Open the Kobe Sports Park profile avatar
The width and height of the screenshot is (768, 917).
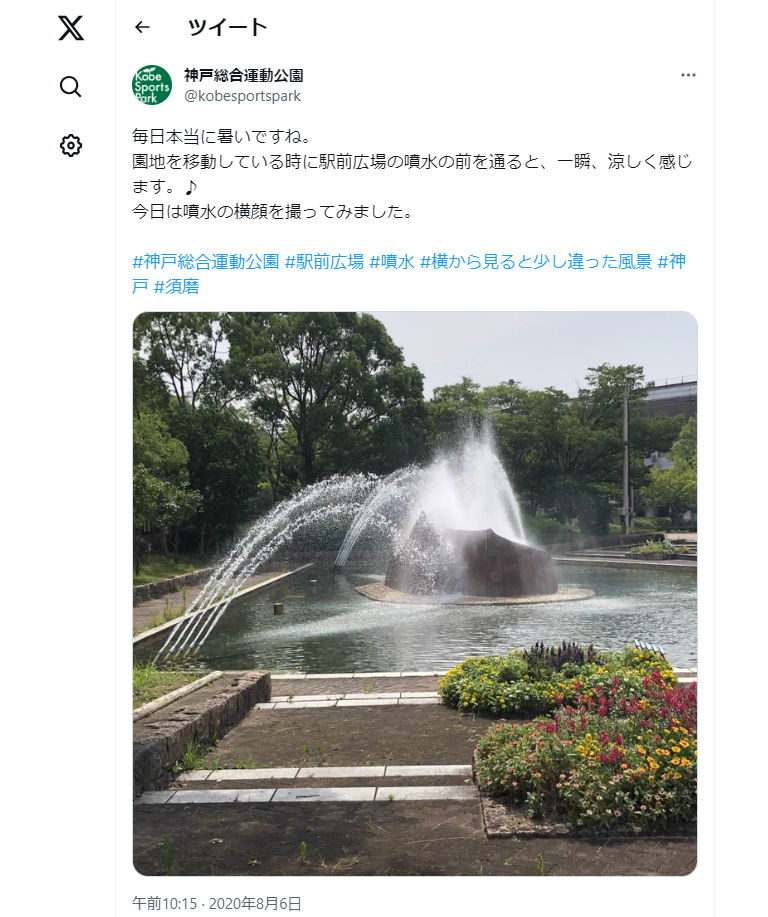click(152, 85)
